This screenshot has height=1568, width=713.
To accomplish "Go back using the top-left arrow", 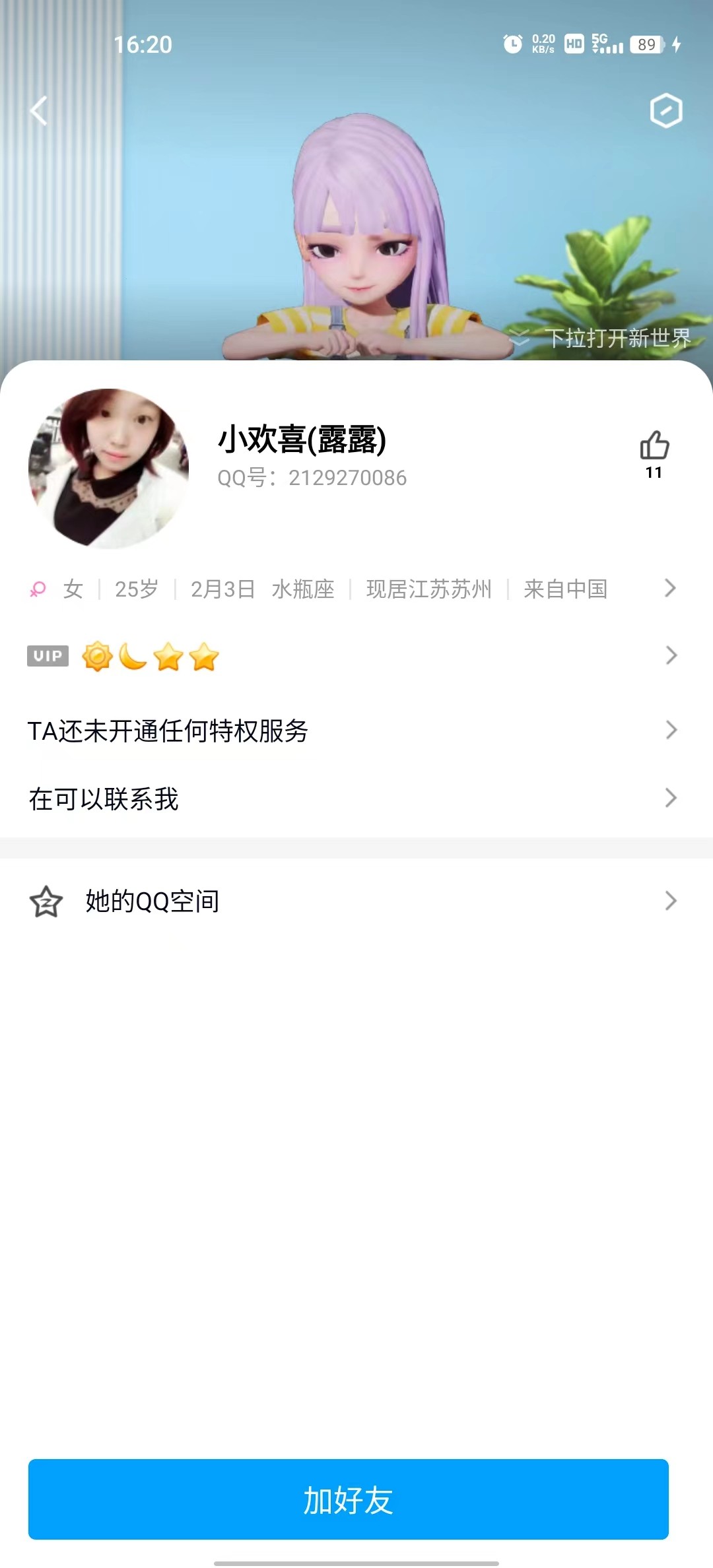I will pyautogui.click(x=39, y=110).
